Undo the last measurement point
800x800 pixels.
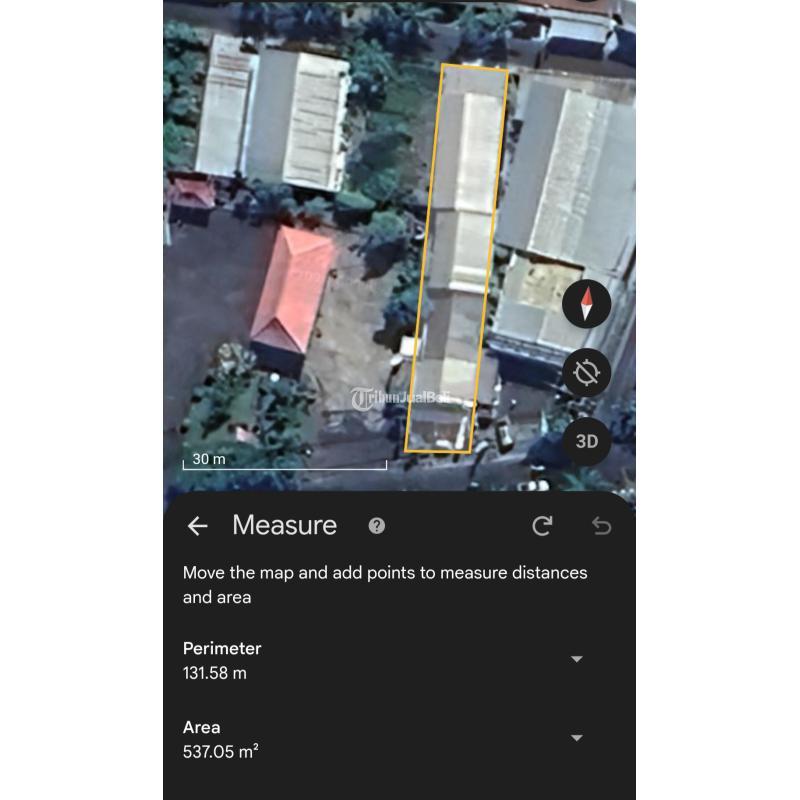pos(601,526)
